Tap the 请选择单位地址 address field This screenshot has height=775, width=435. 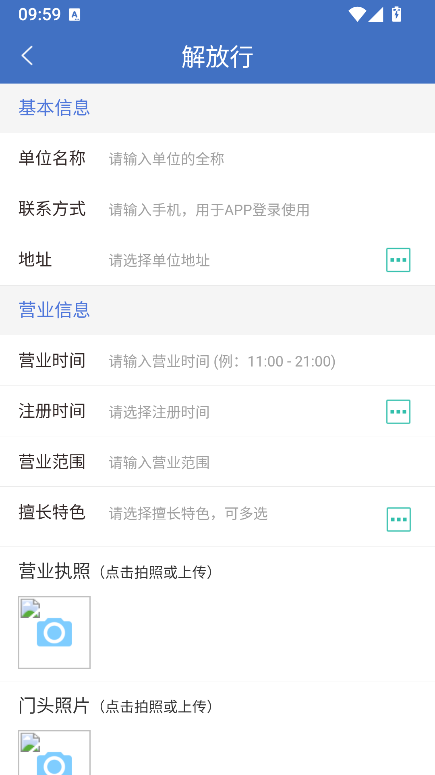click(x=242, y=260)
